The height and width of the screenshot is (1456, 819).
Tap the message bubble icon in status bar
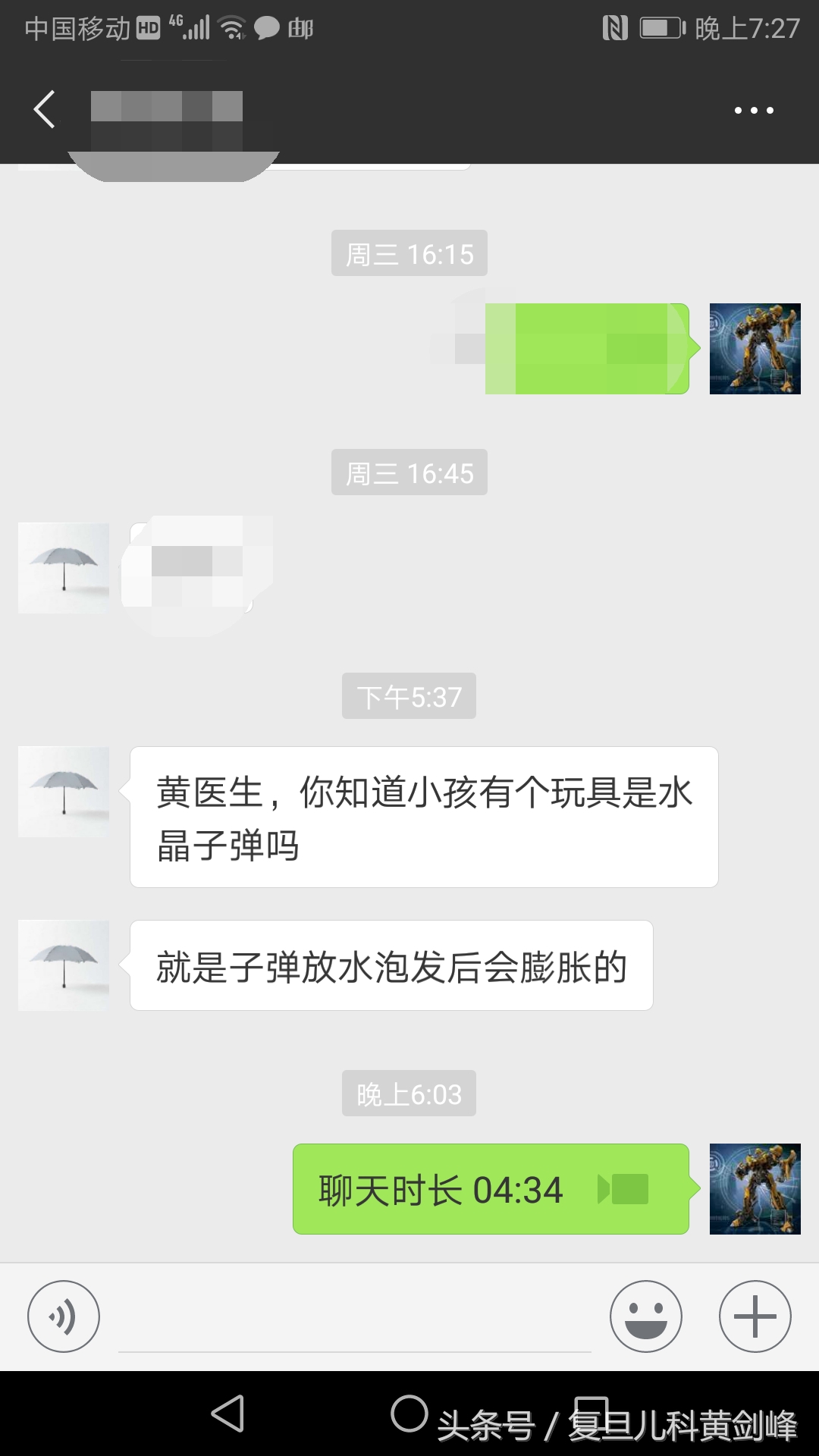(x=265, y=30)
